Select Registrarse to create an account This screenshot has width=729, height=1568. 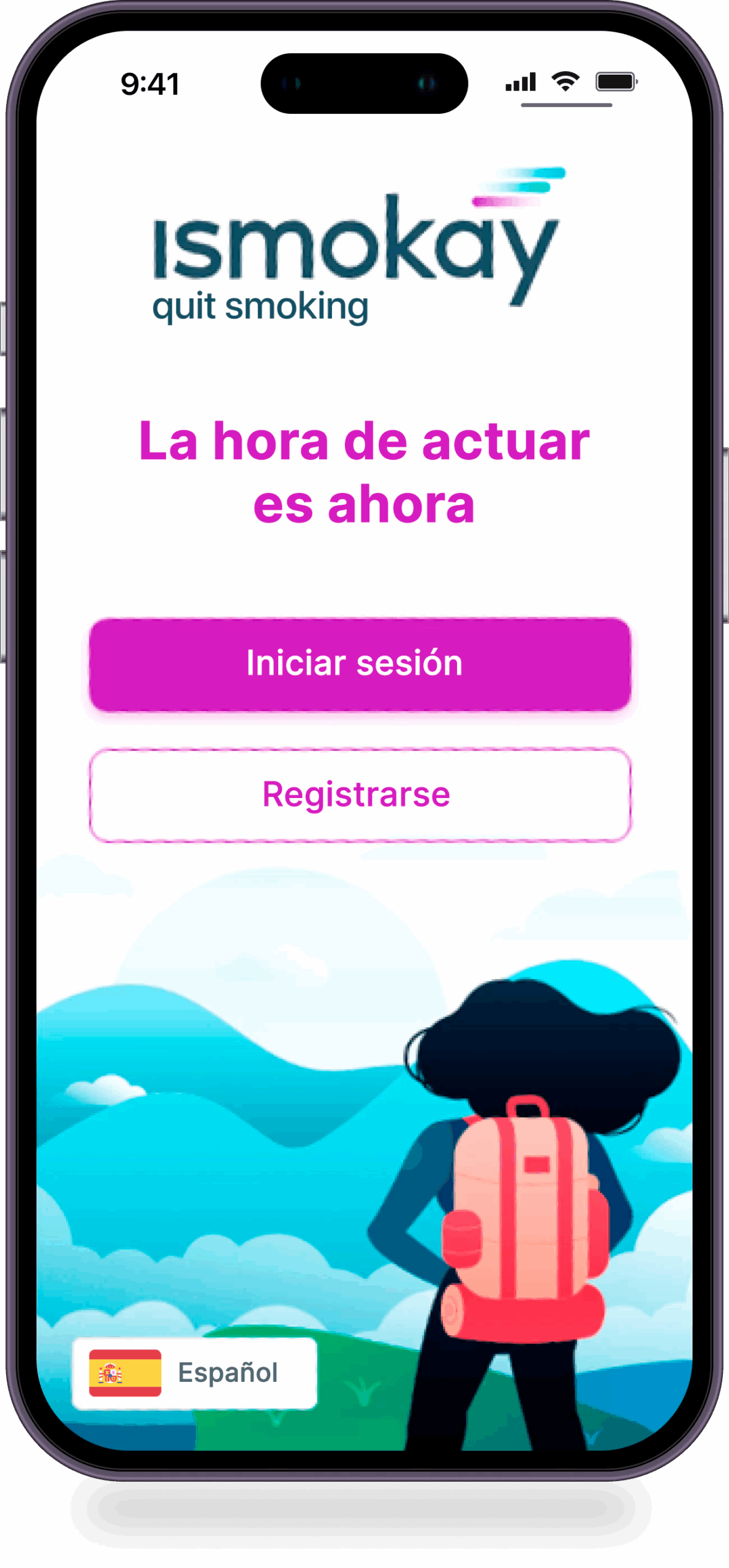pyautogui.click(x=360, y=794)
